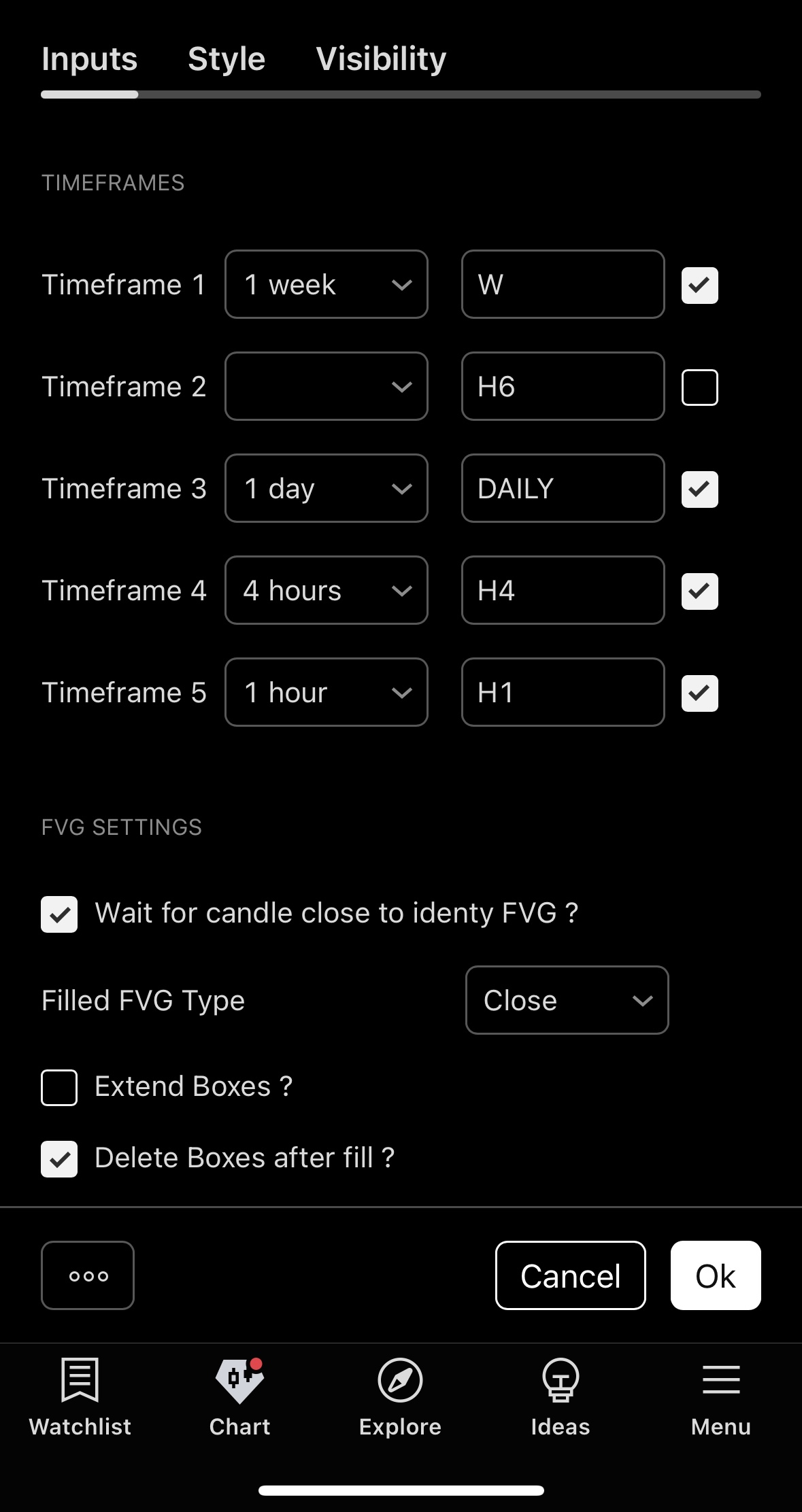Screen dimensions: 802x1512
Task: Edit the H6 label field
Action: [563, 386]
